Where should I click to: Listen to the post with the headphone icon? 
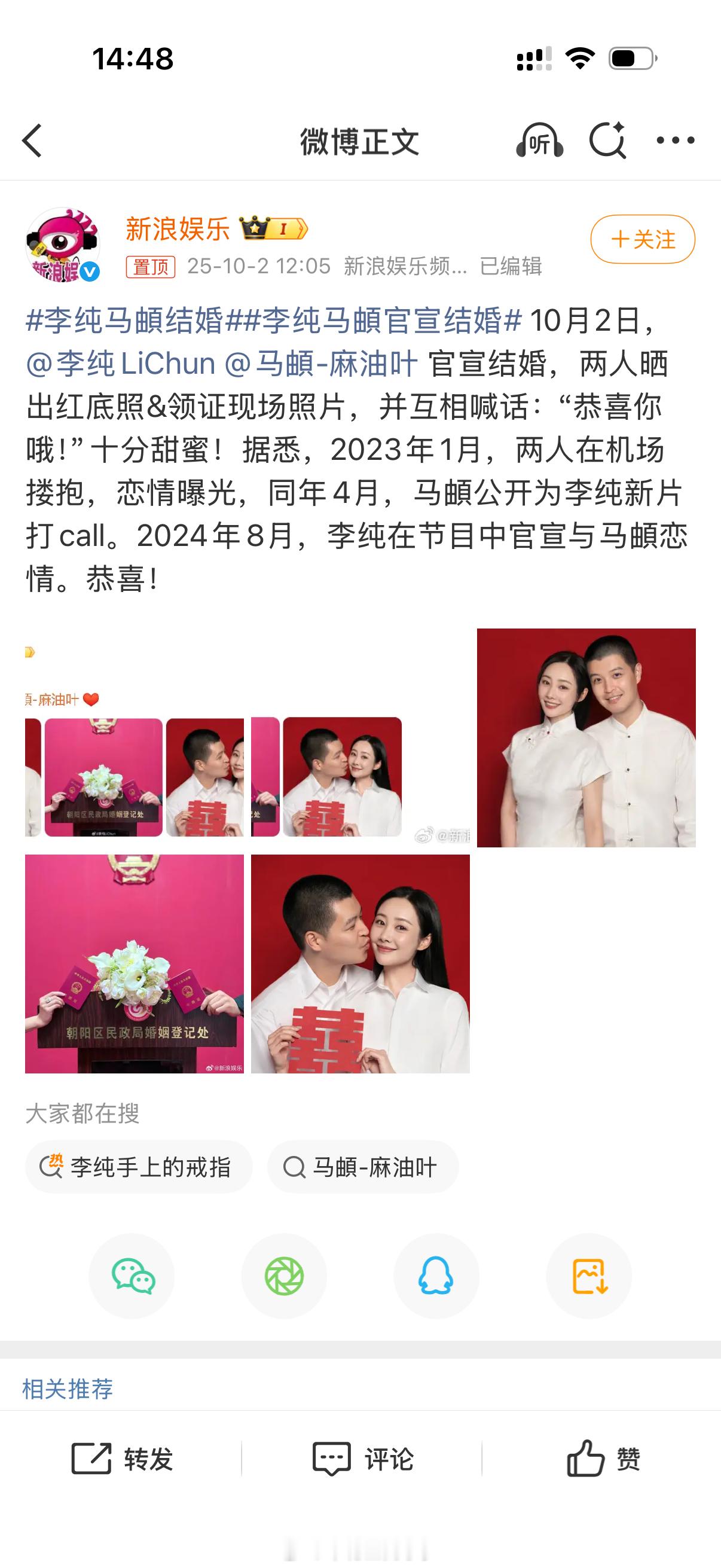[x=539, y=141]
